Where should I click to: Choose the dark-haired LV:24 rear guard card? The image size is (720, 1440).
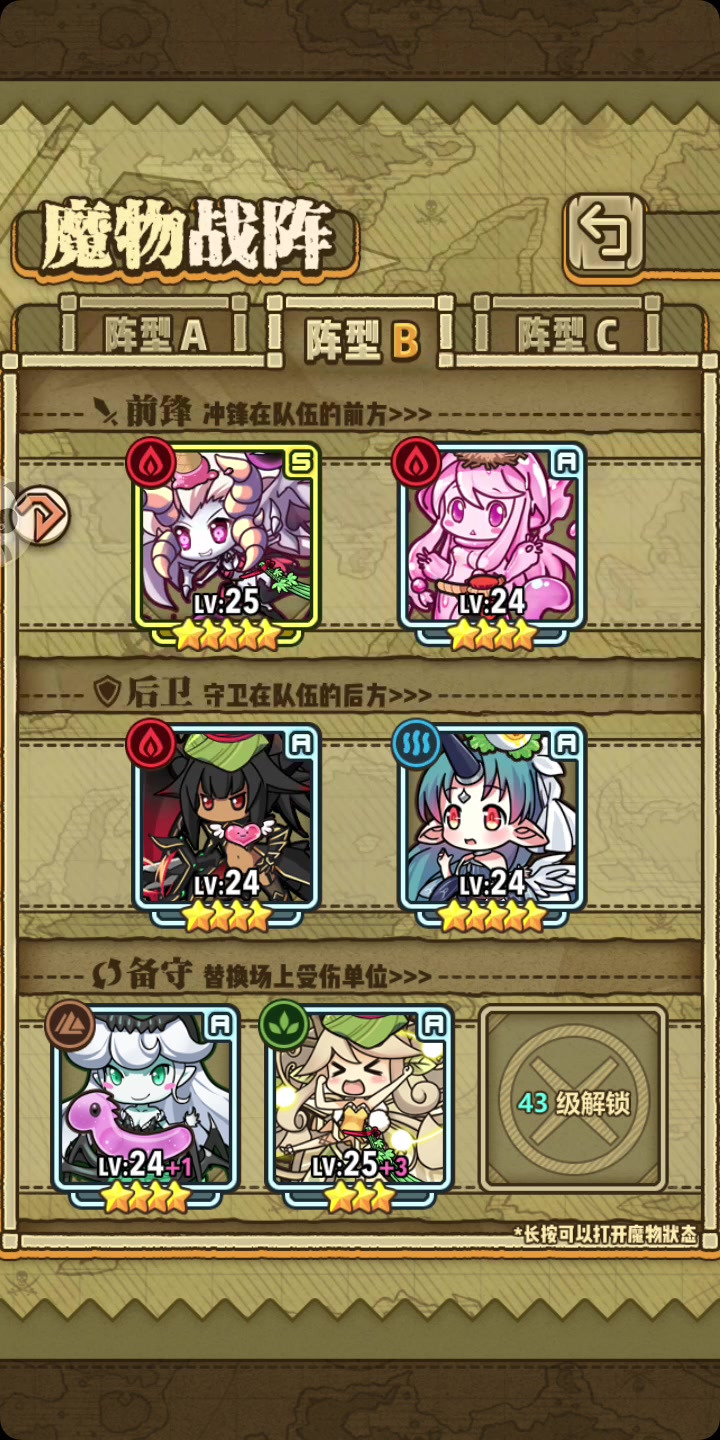pyautogui.click(x=227, y=820)
